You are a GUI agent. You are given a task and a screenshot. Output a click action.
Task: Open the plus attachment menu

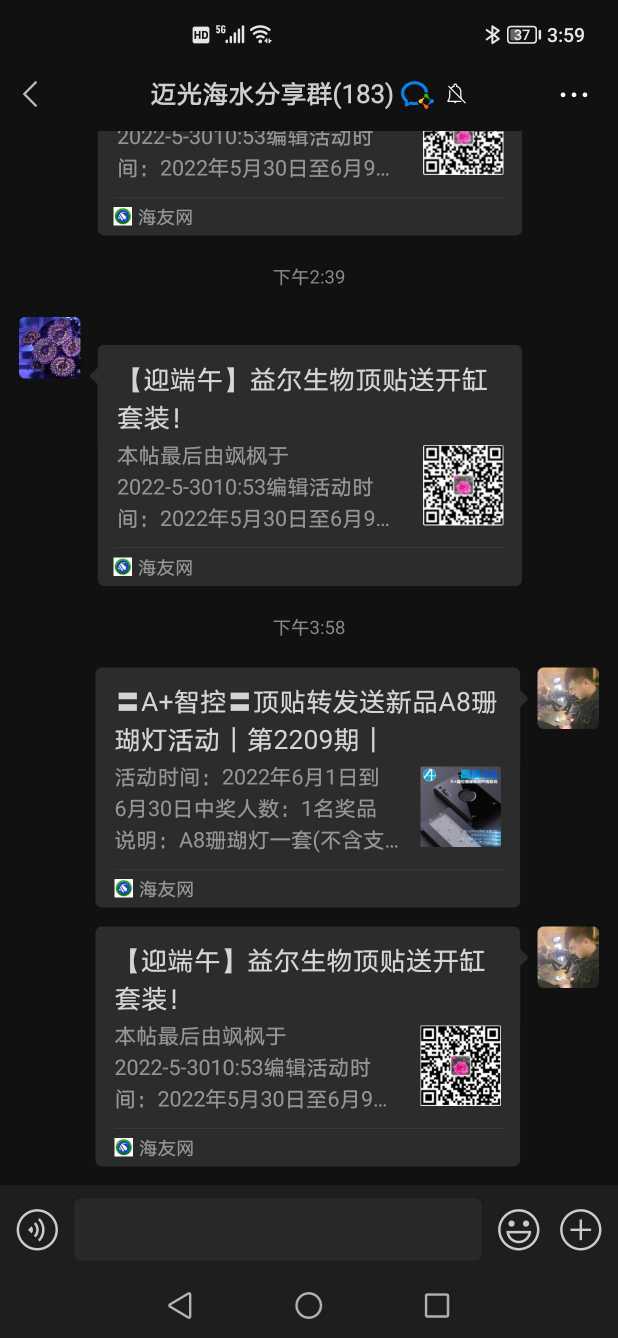580,1229
